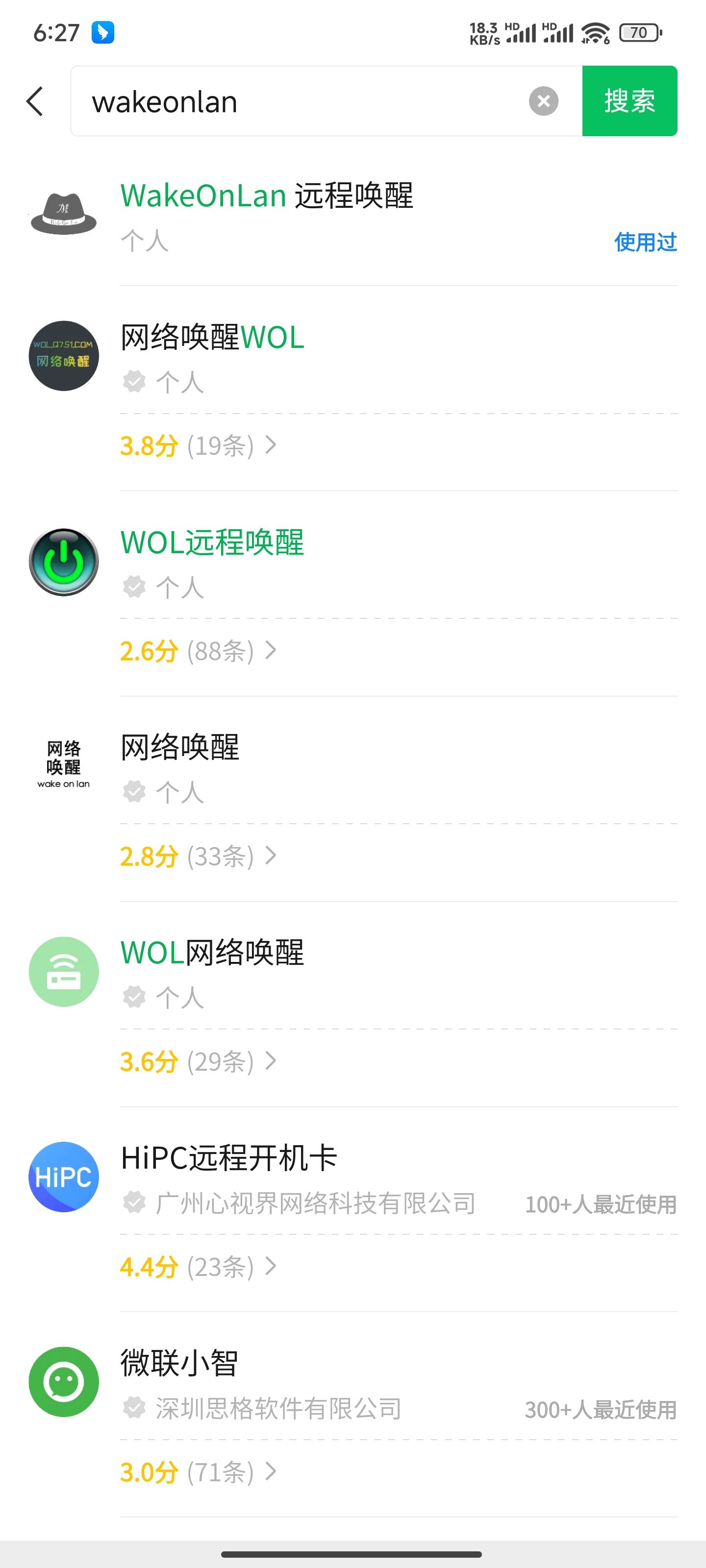Tap the blue notification icon in status bar
The width and height of the screenshot is (706, 1568).
click(x=103, y=32)
